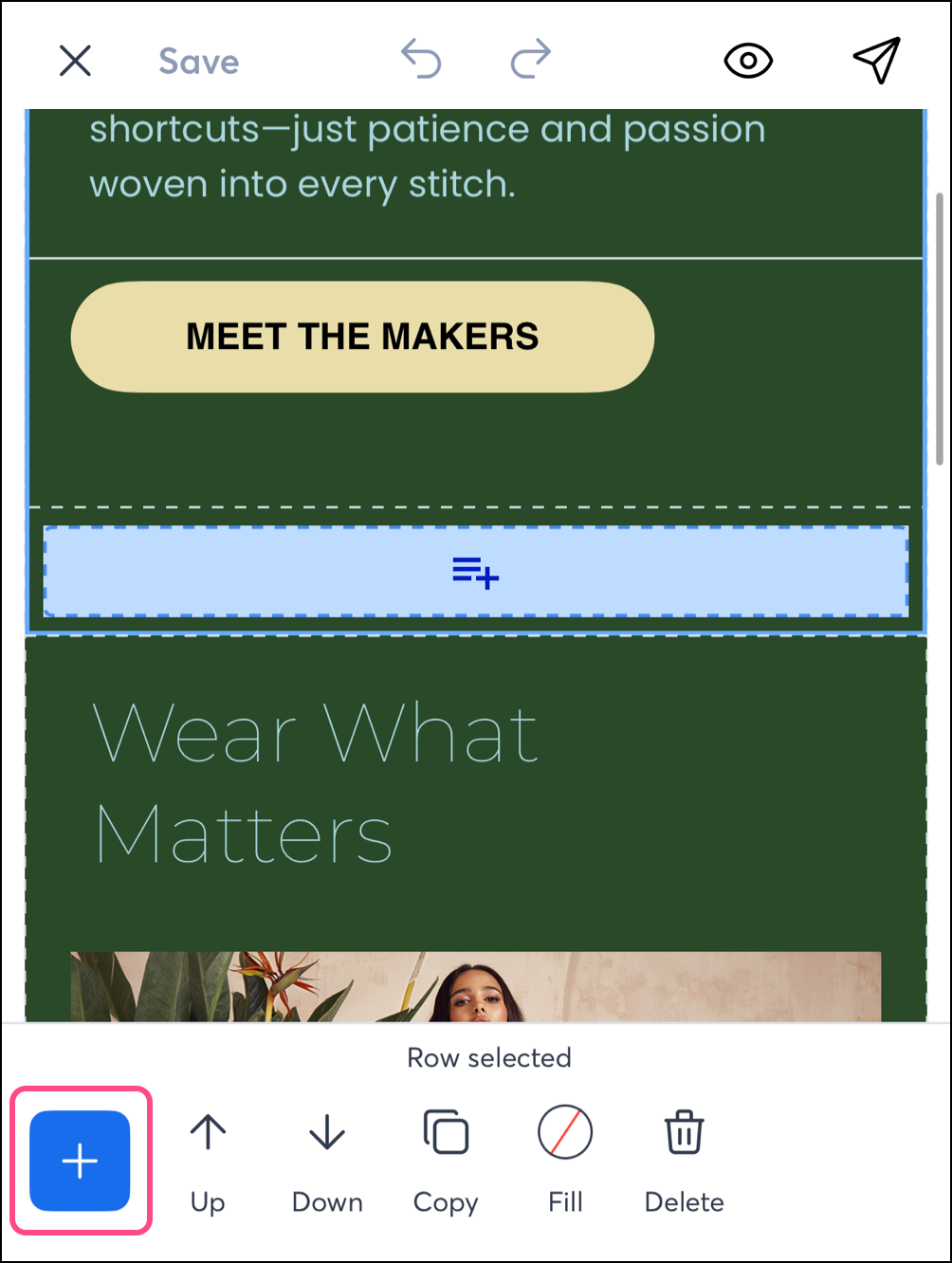952x1263 pixels.
Task: Open Fill options for the row
Action: (565, 1161)
